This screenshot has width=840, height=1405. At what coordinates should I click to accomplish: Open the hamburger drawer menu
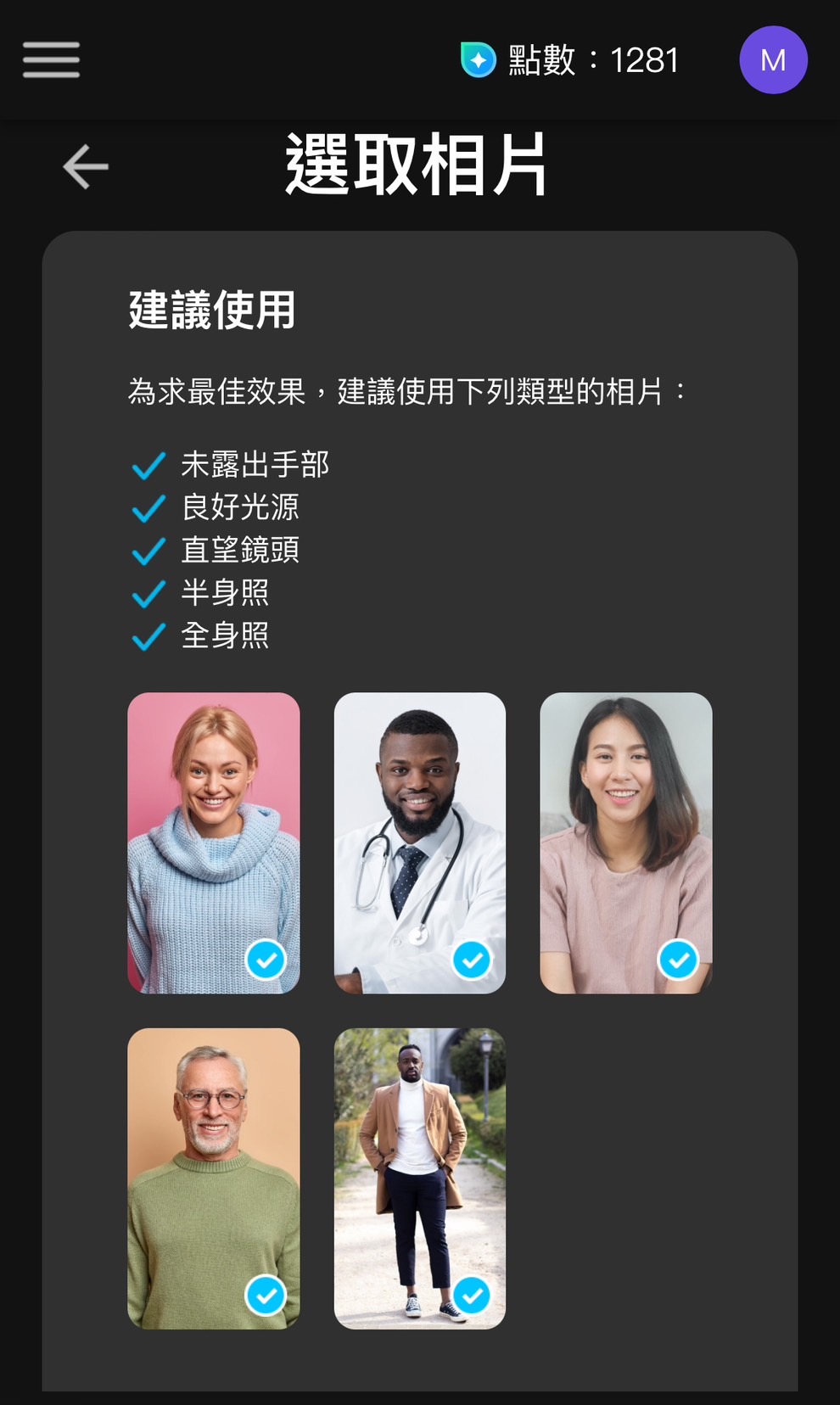pos(51,60)
